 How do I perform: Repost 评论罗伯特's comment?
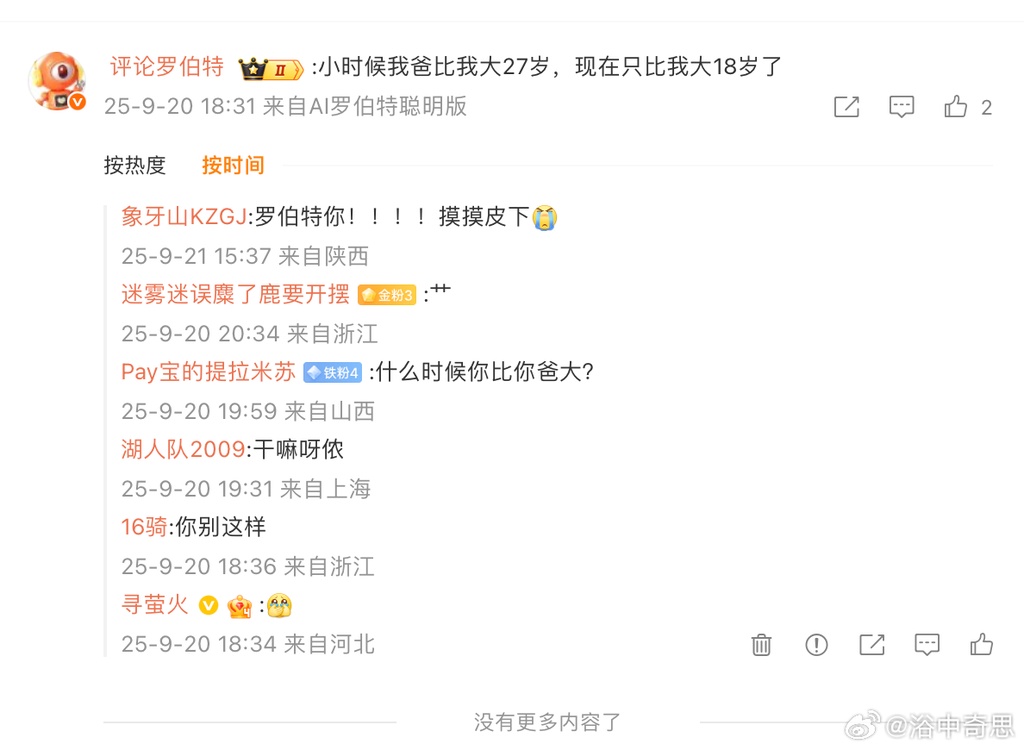[x=846, y=107]
